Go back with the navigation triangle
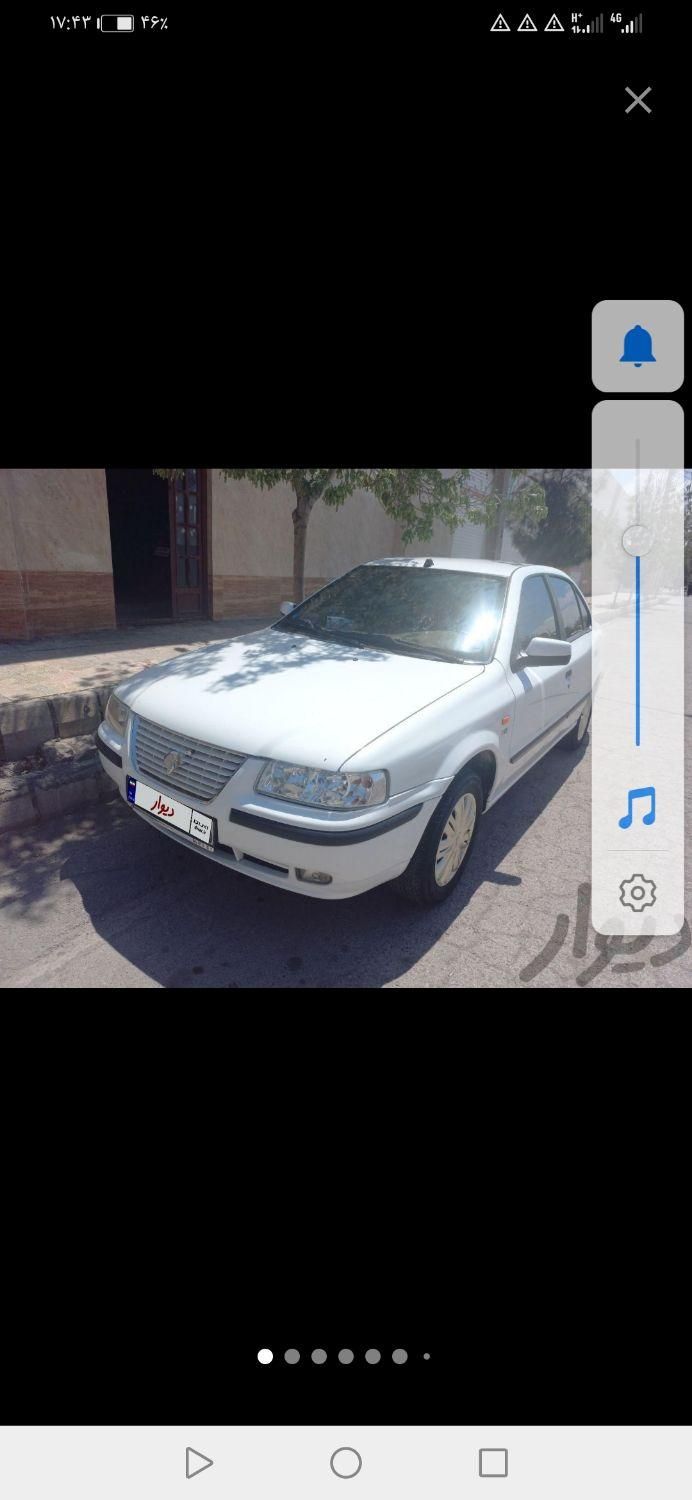The height and width of the screenshot is (1500, 692). [198, 1463]
